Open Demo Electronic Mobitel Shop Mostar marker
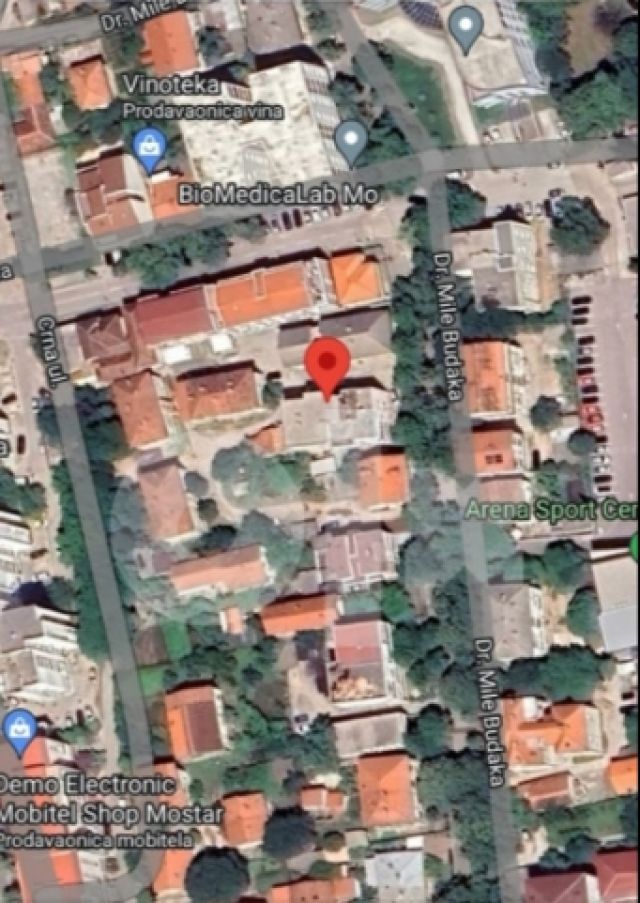The width and height of the screenshot is (640, 903). [19, 732]
